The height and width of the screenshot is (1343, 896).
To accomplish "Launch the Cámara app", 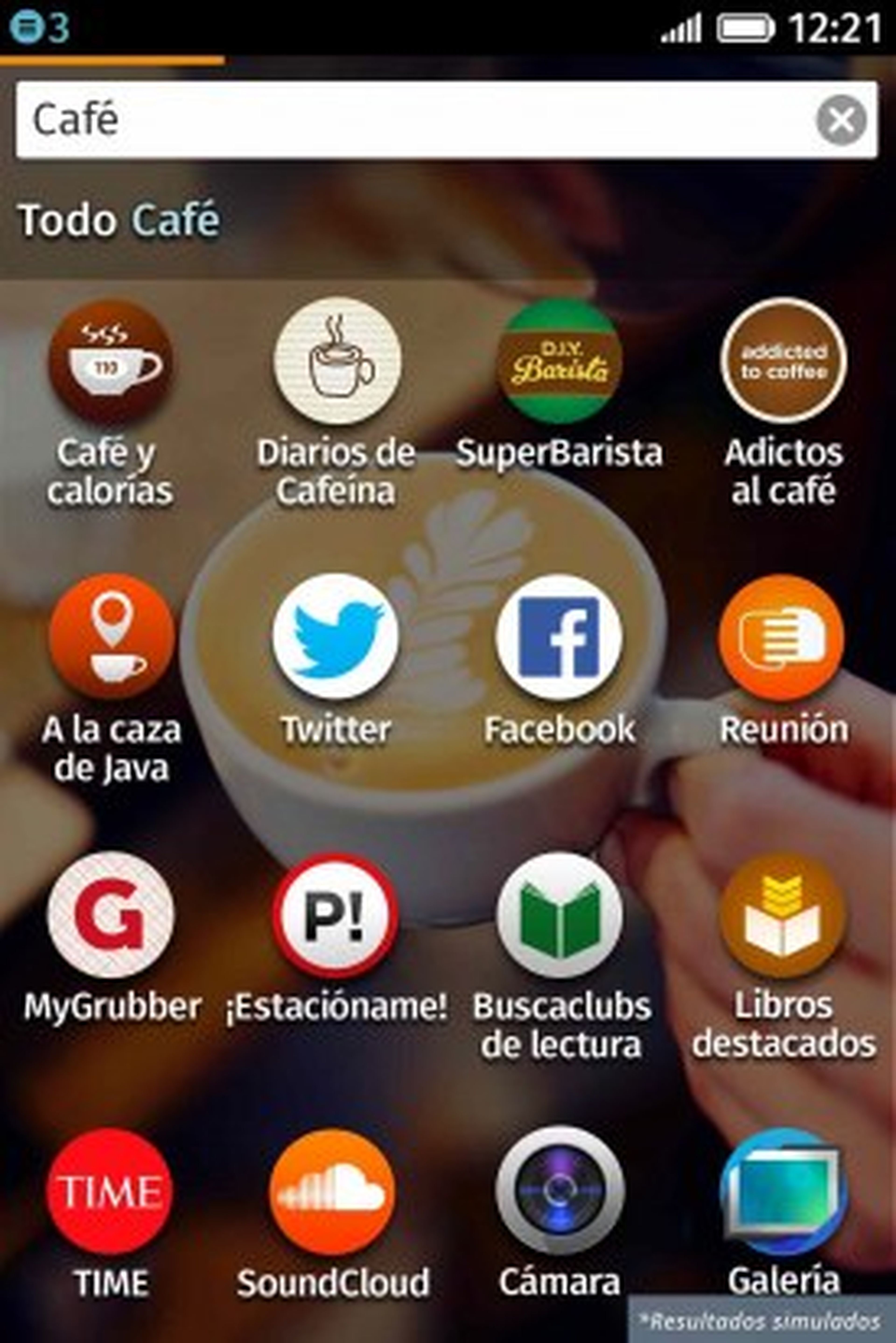I will (560, 1192).
